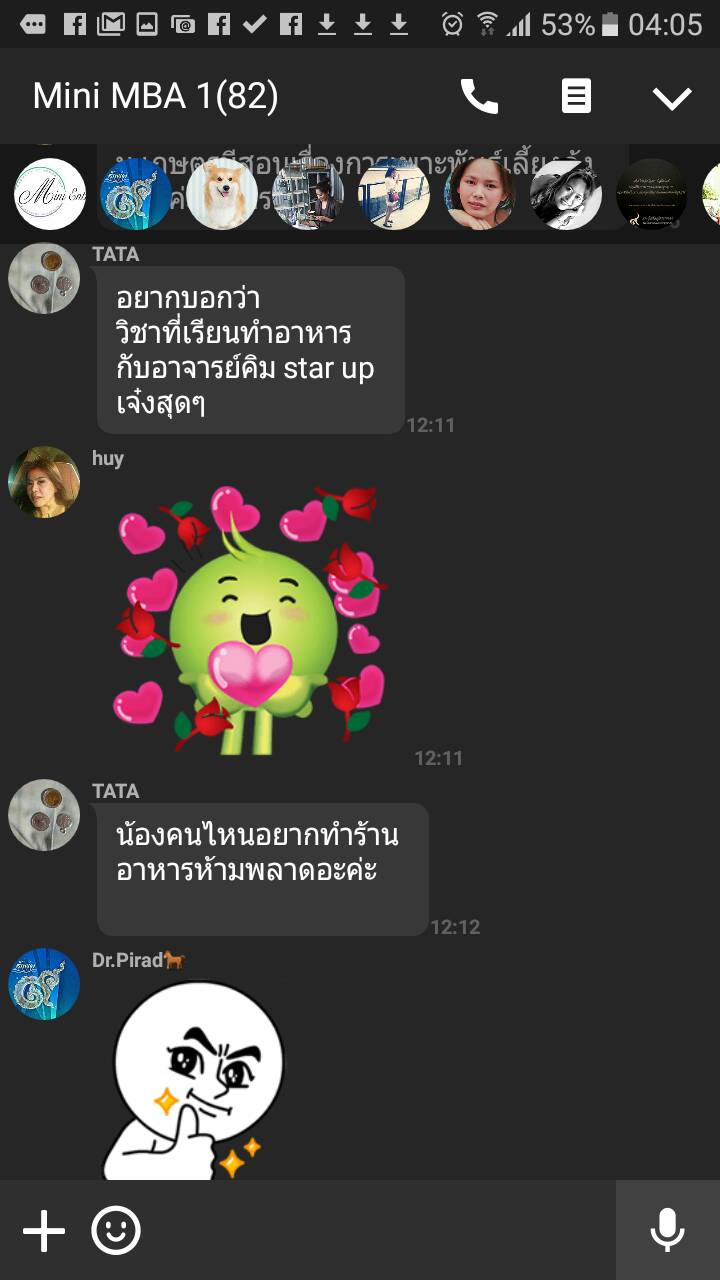Open the plus attachment menu
720x1280 pixels.
(44, 1231)
